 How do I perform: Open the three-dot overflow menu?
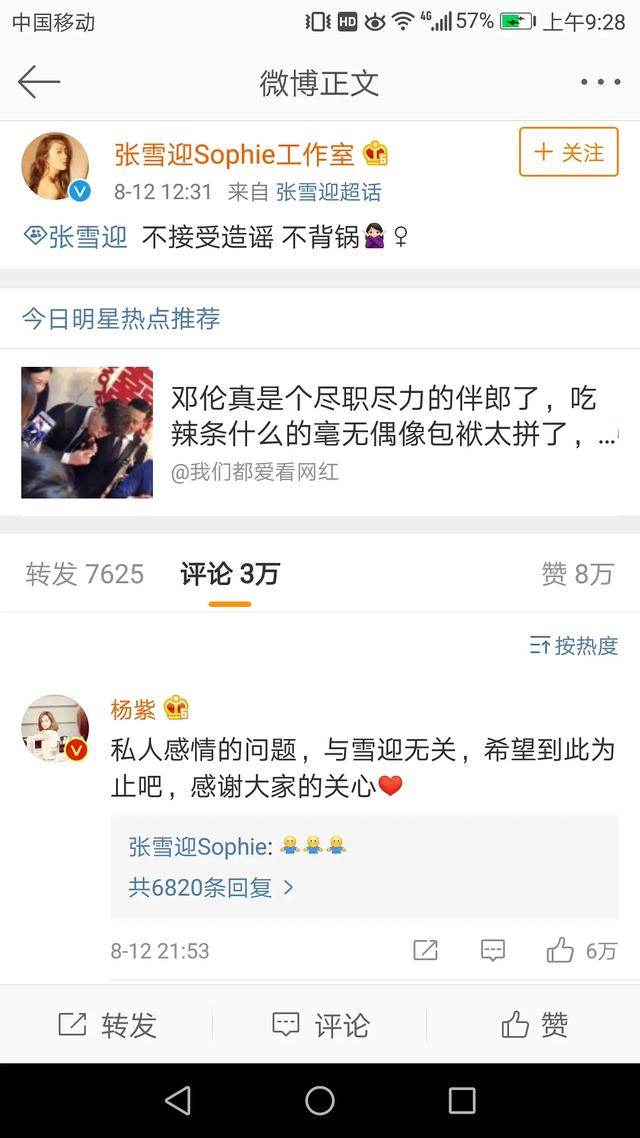[600, 82]
